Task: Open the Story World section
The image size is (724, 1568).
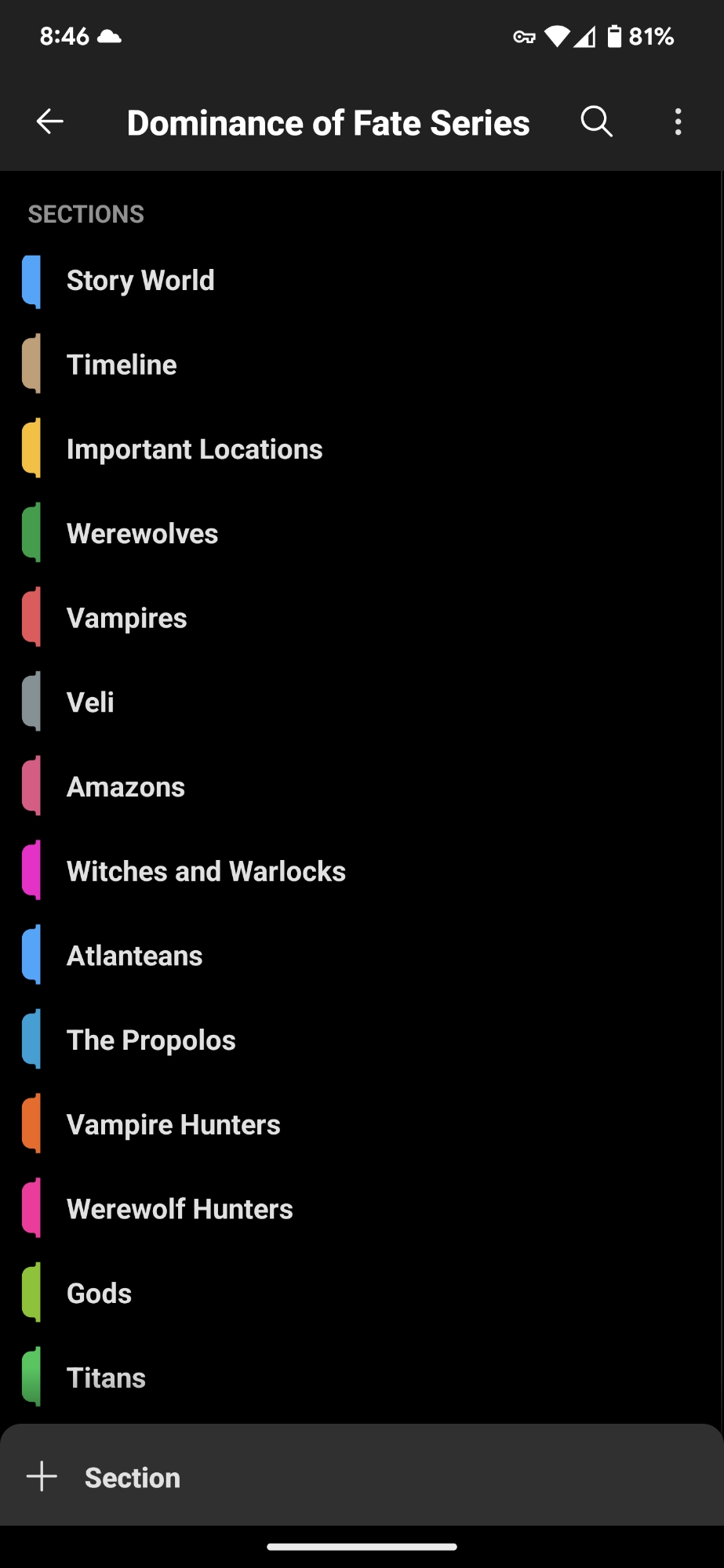Action: [140, 281]
